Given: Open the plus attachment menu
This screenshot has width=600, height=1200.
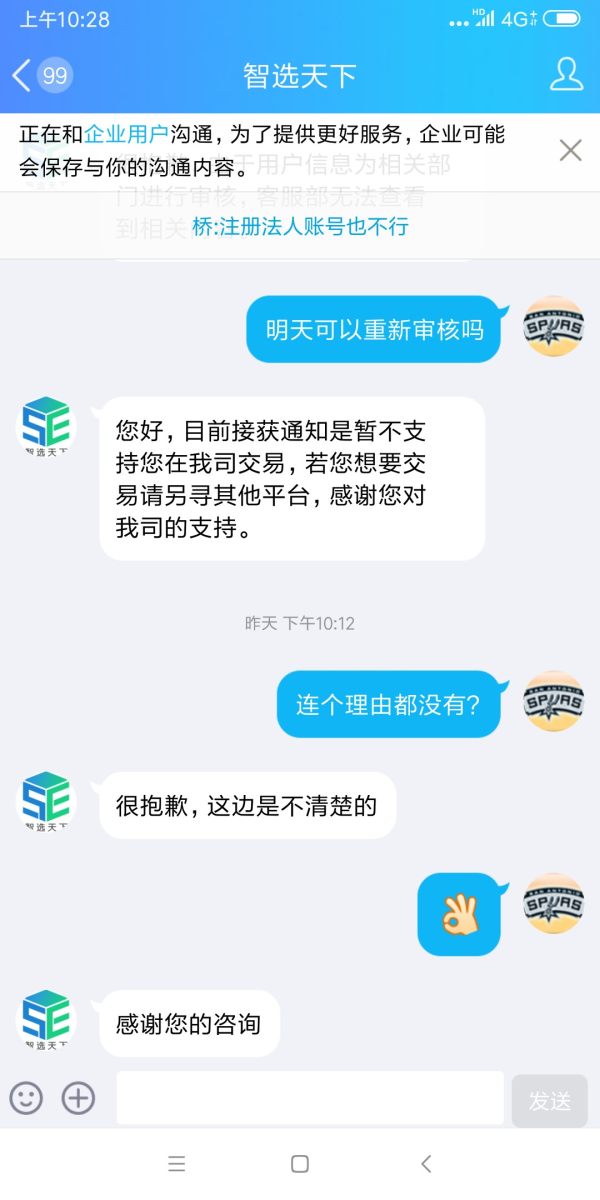Looking at the screenshot, I should pos(78,1098).
